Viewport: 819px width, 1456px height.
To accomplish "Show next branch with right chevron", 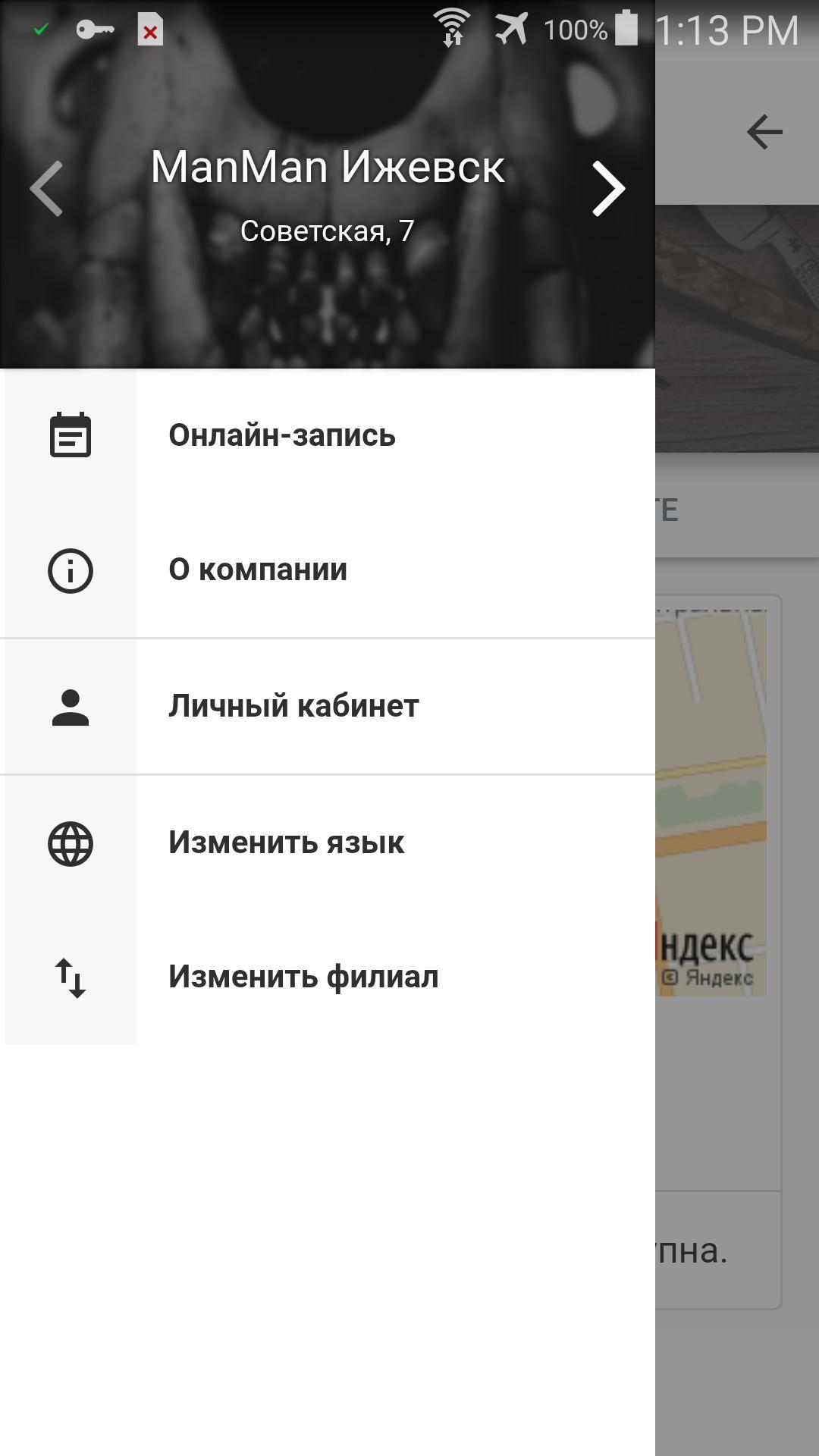I will click(x=608, y=189).
